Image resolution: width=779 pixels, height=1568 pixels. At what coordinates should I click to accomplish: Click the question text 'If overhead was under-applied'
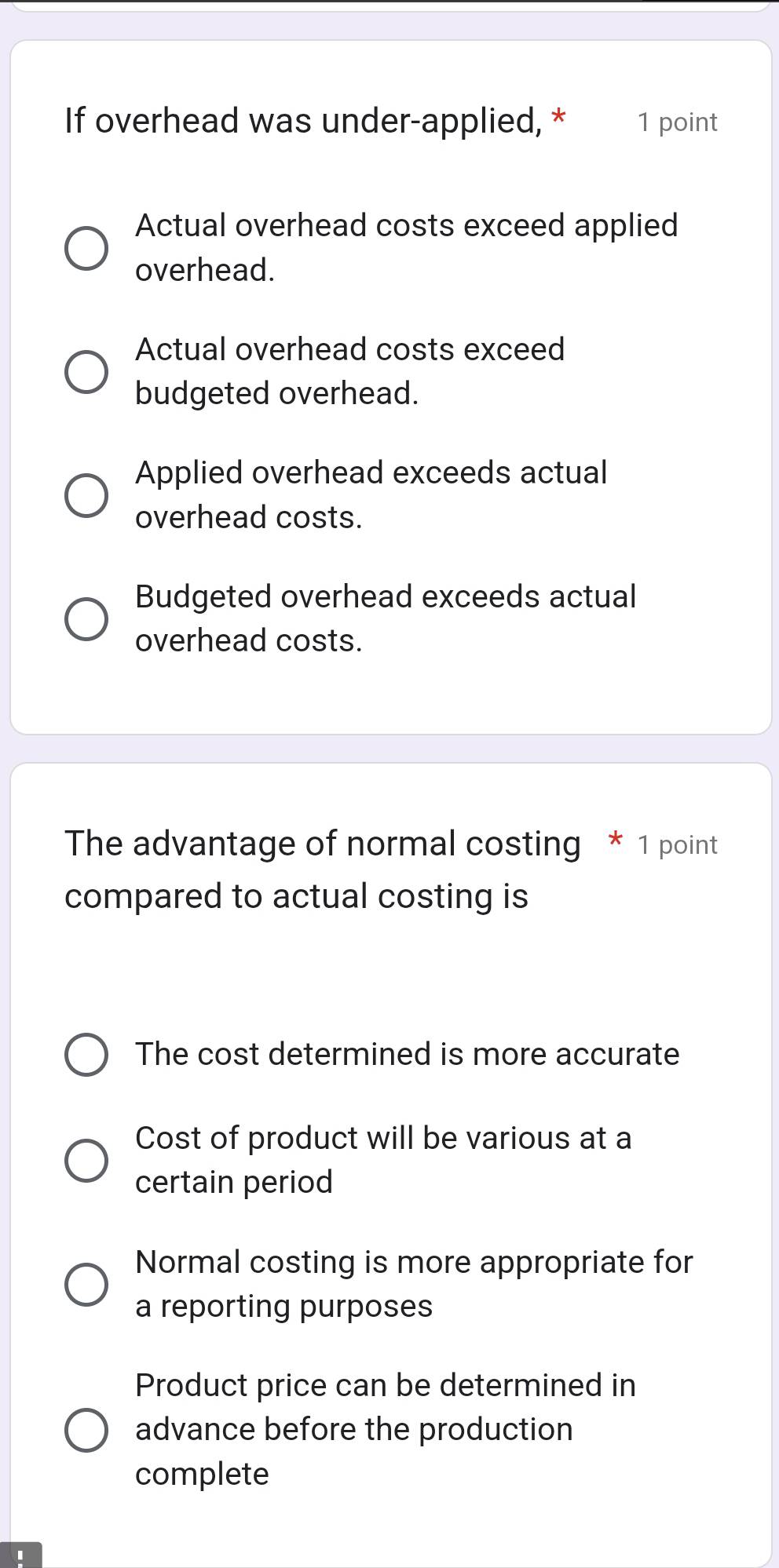point(302,120)
